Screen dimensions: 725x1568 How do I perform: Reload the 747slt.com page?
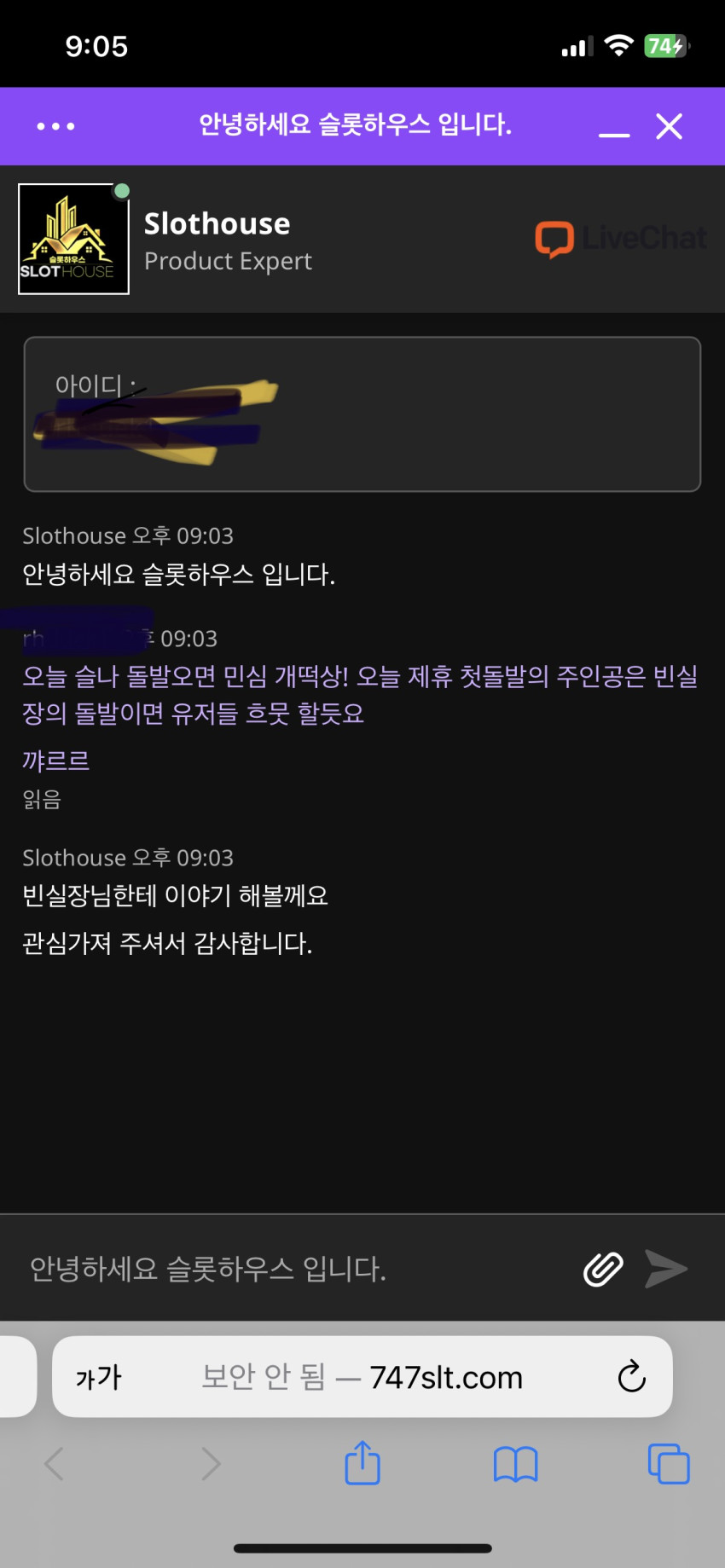(x=631, y=1375)
